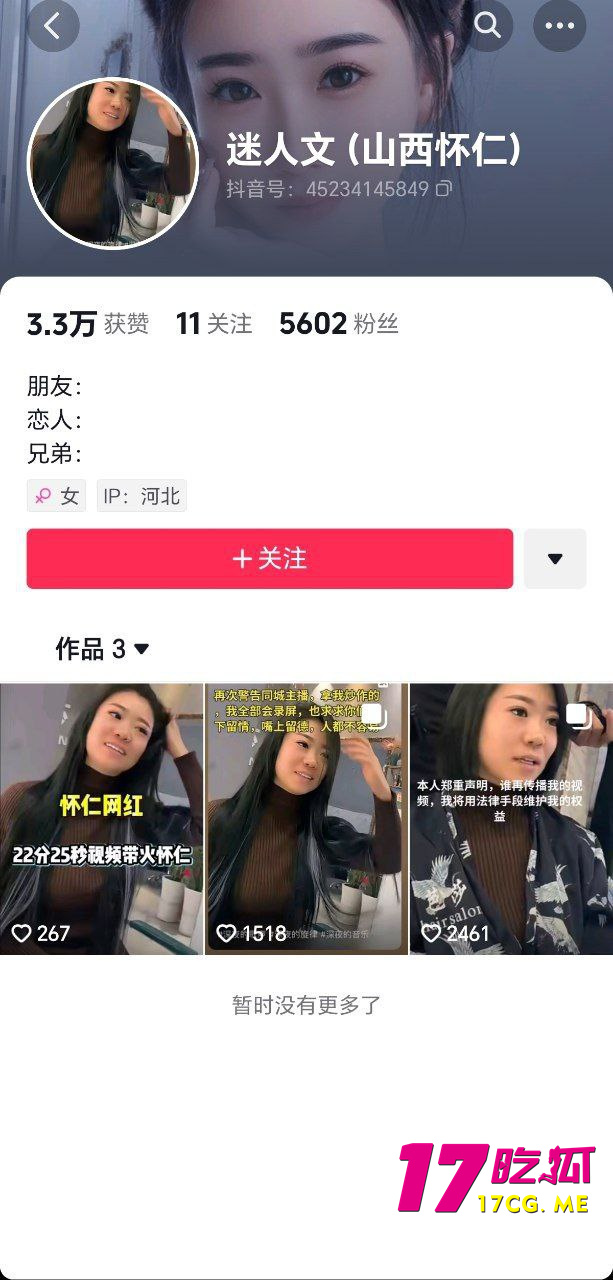Screen dimensions: 613x1280
Task: View the 11 关注 following list
Action: click(x=214, y=324)
